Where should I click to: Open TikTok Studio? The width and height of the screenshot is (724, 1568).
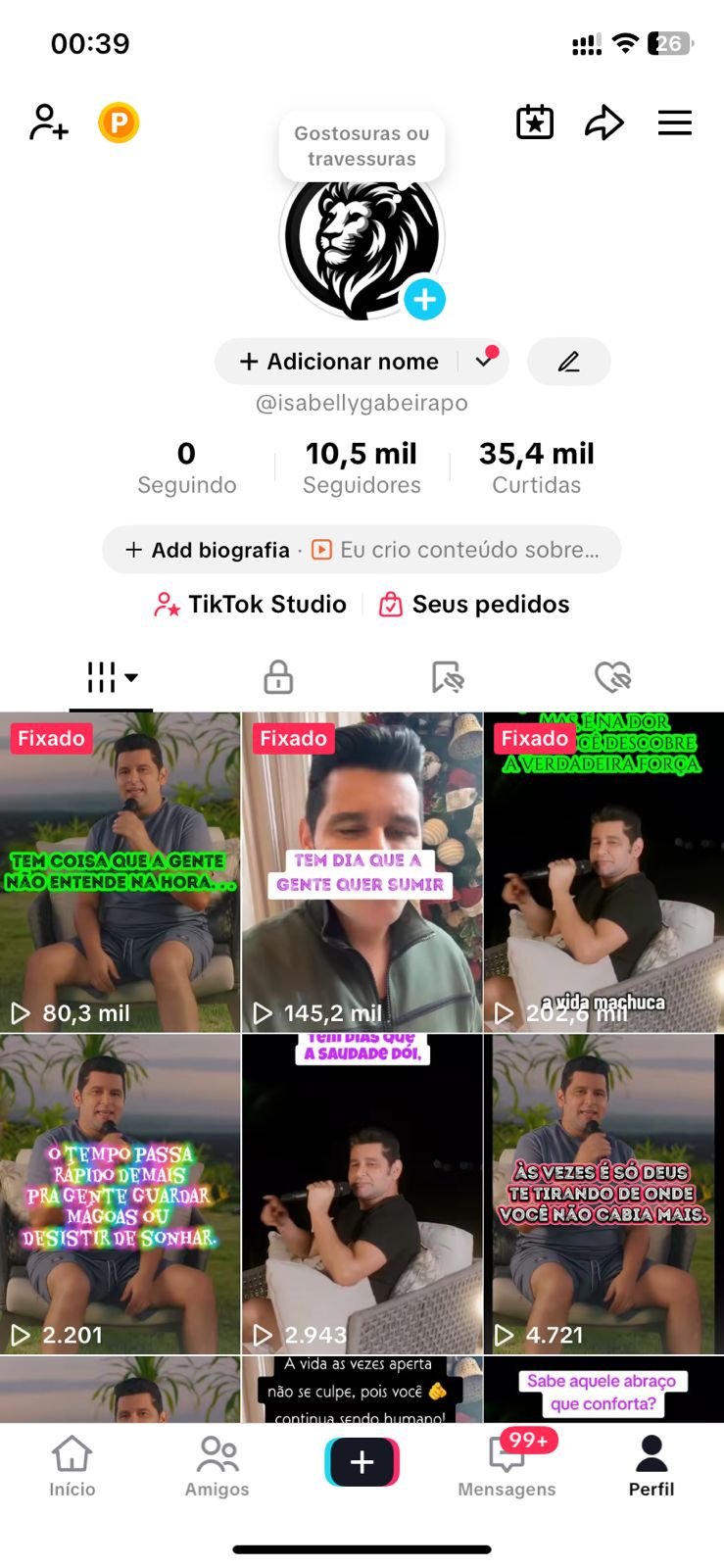251,605
